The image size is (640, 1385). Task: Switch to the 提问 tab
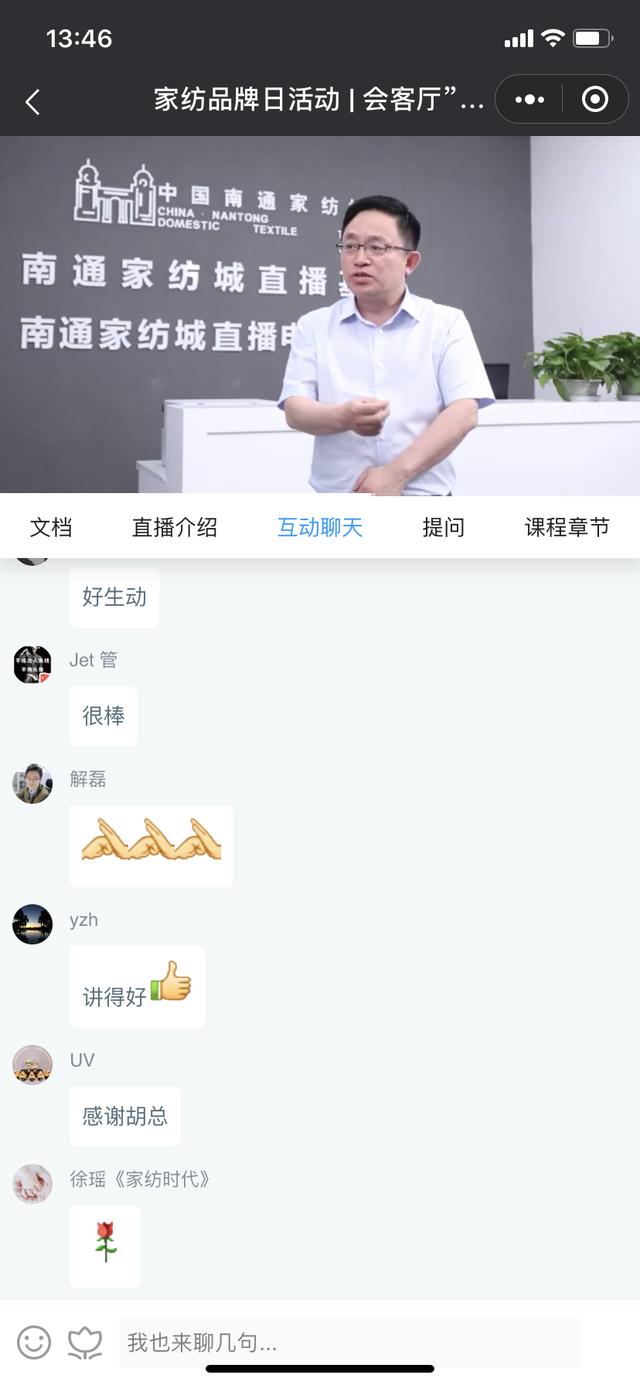point(443,527)
